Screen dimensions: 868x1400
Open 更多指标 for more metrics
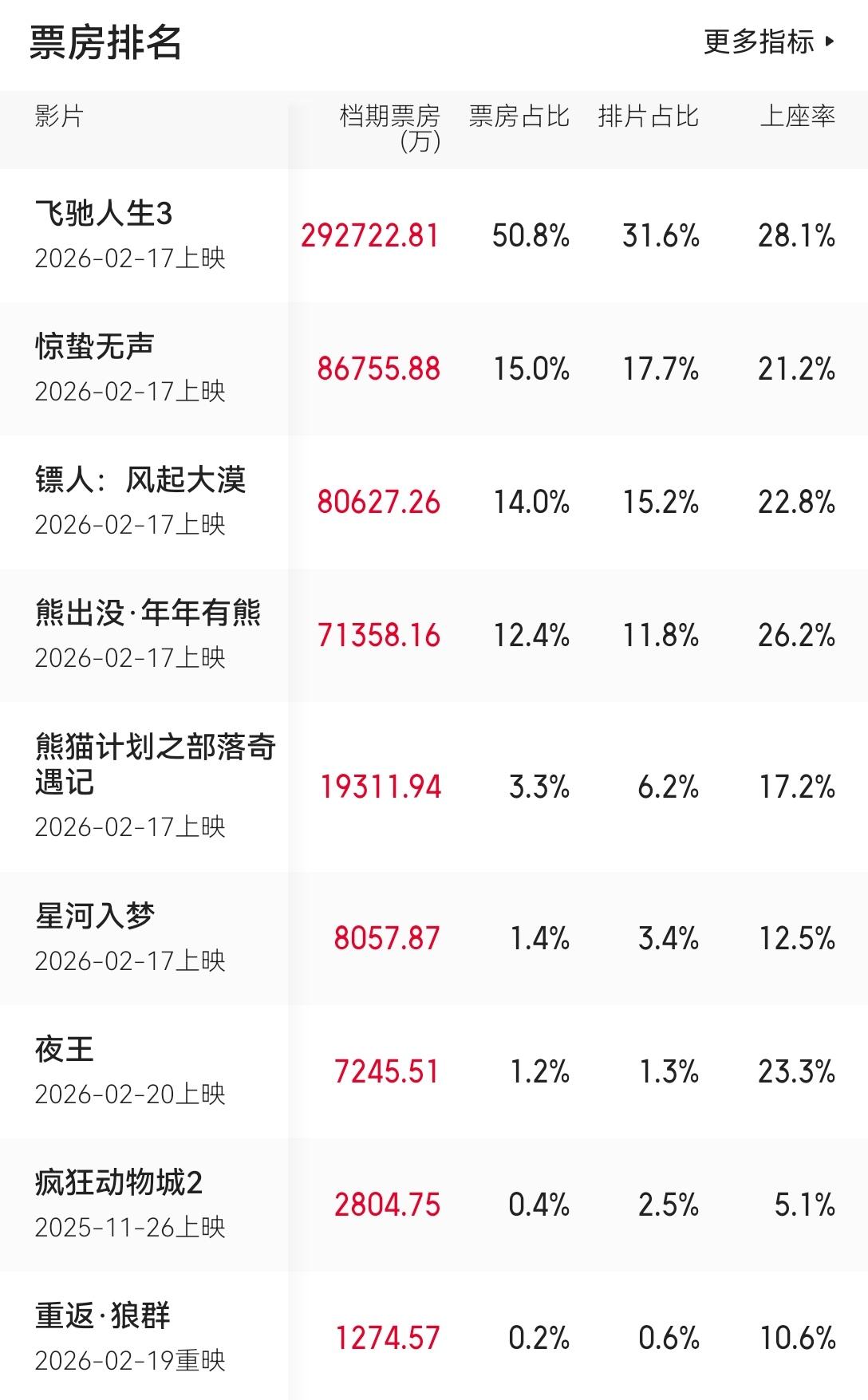[768, 41]
